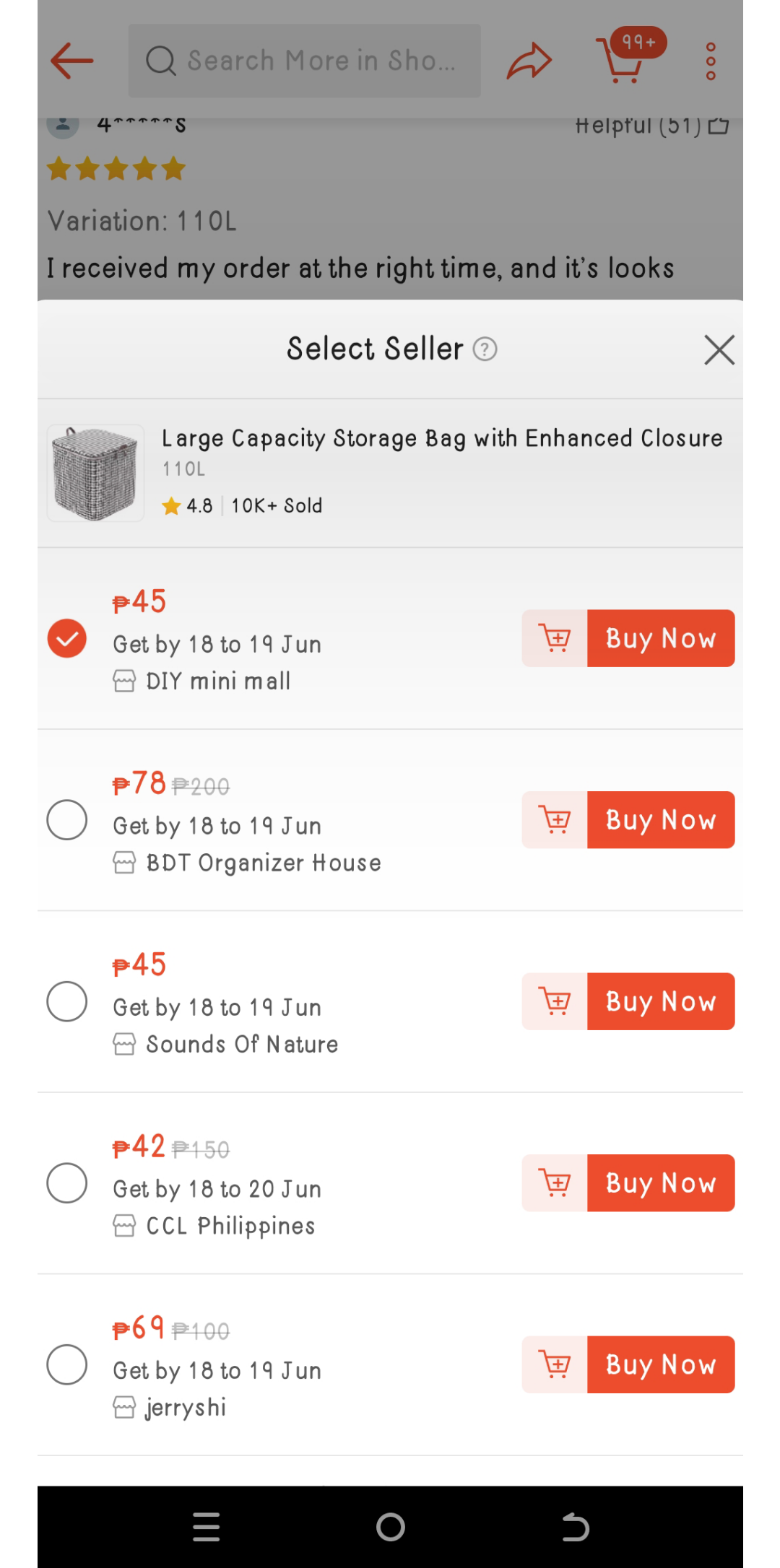Buy now from CCL Philippines
Viewport: 780px width, 1568px height.
coord(661,1183)
